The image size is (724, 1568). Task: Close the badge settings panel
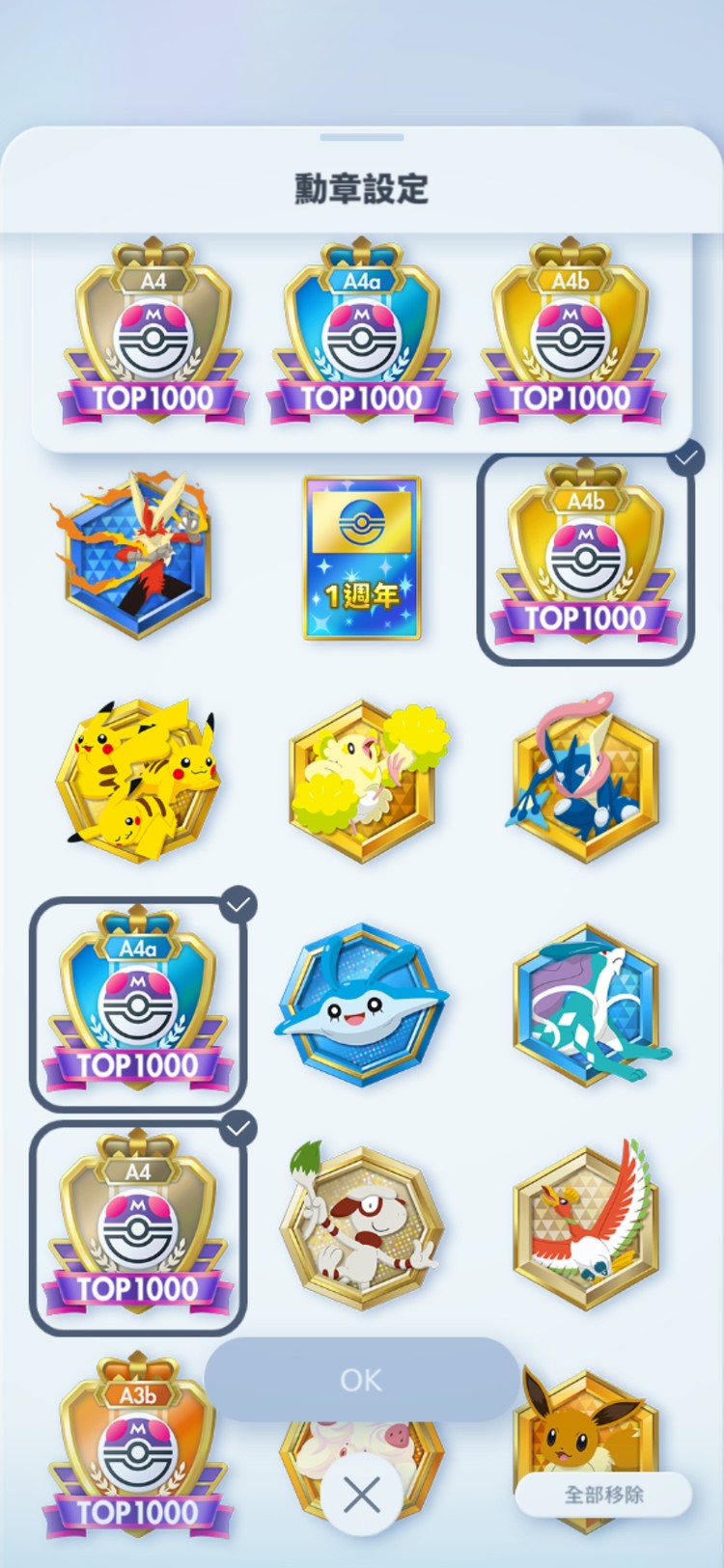361,1495
